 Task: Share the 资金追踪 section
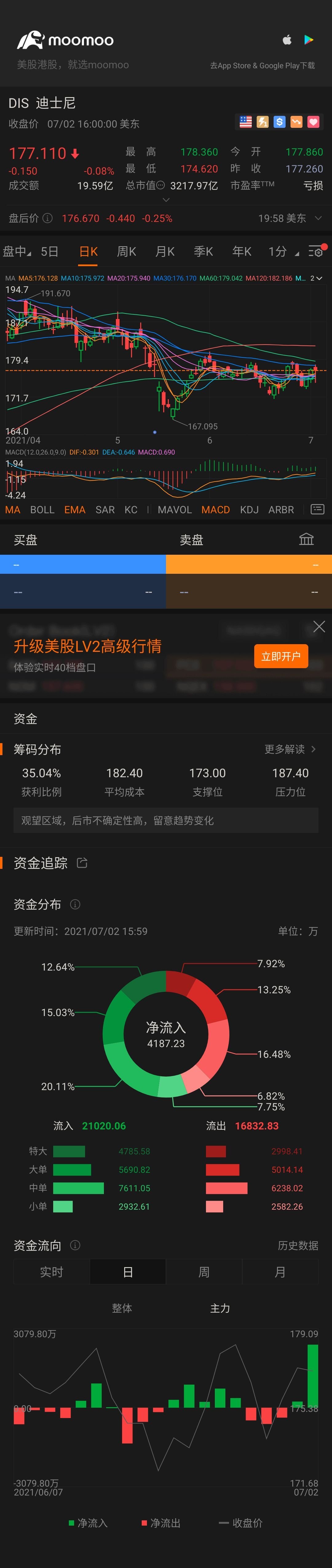[x=82, y=862]
